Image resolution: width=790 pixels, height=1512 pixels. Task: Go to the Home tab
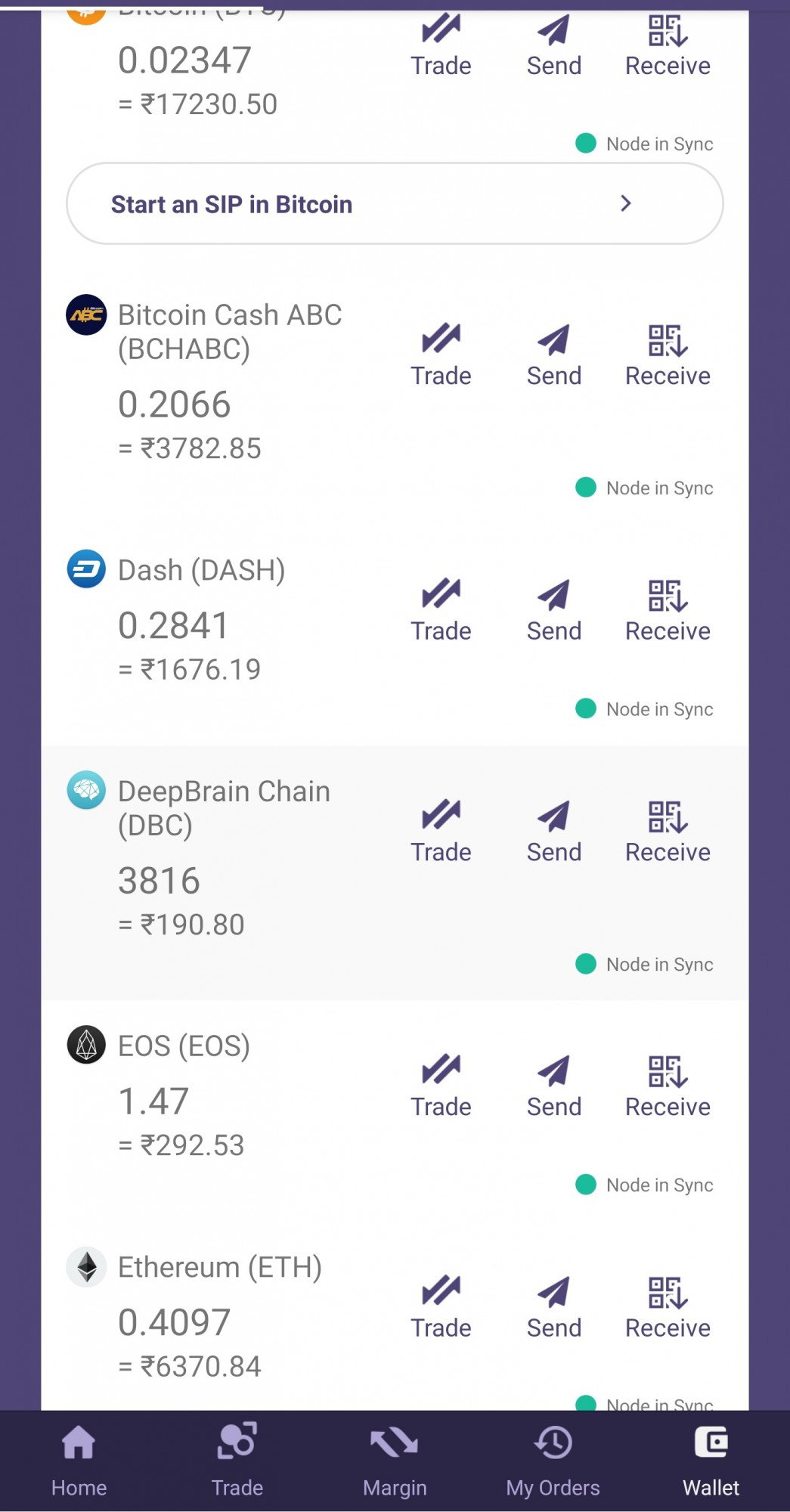pyautogui.click(x=79, y=1461)
